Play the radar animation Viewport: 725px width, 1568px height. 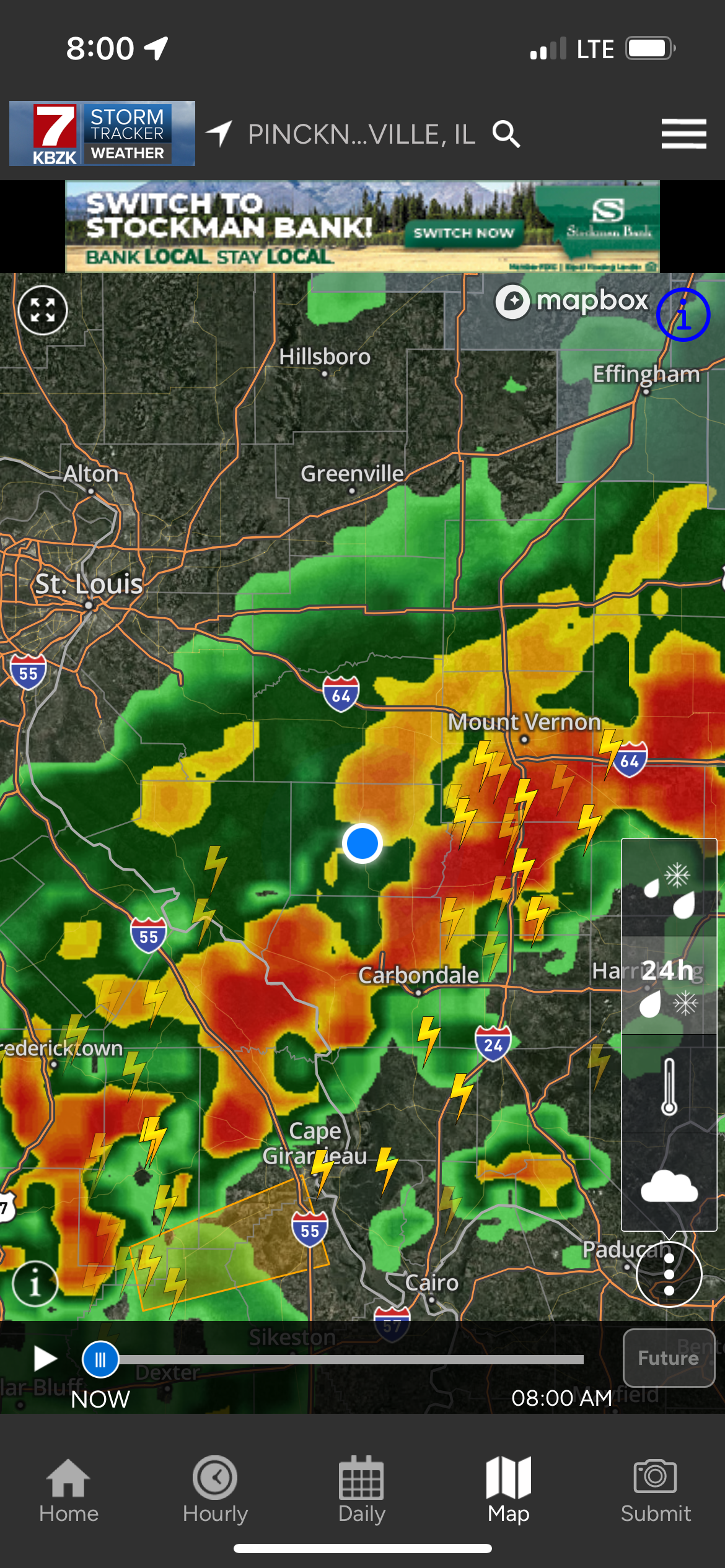[45, 1359]
